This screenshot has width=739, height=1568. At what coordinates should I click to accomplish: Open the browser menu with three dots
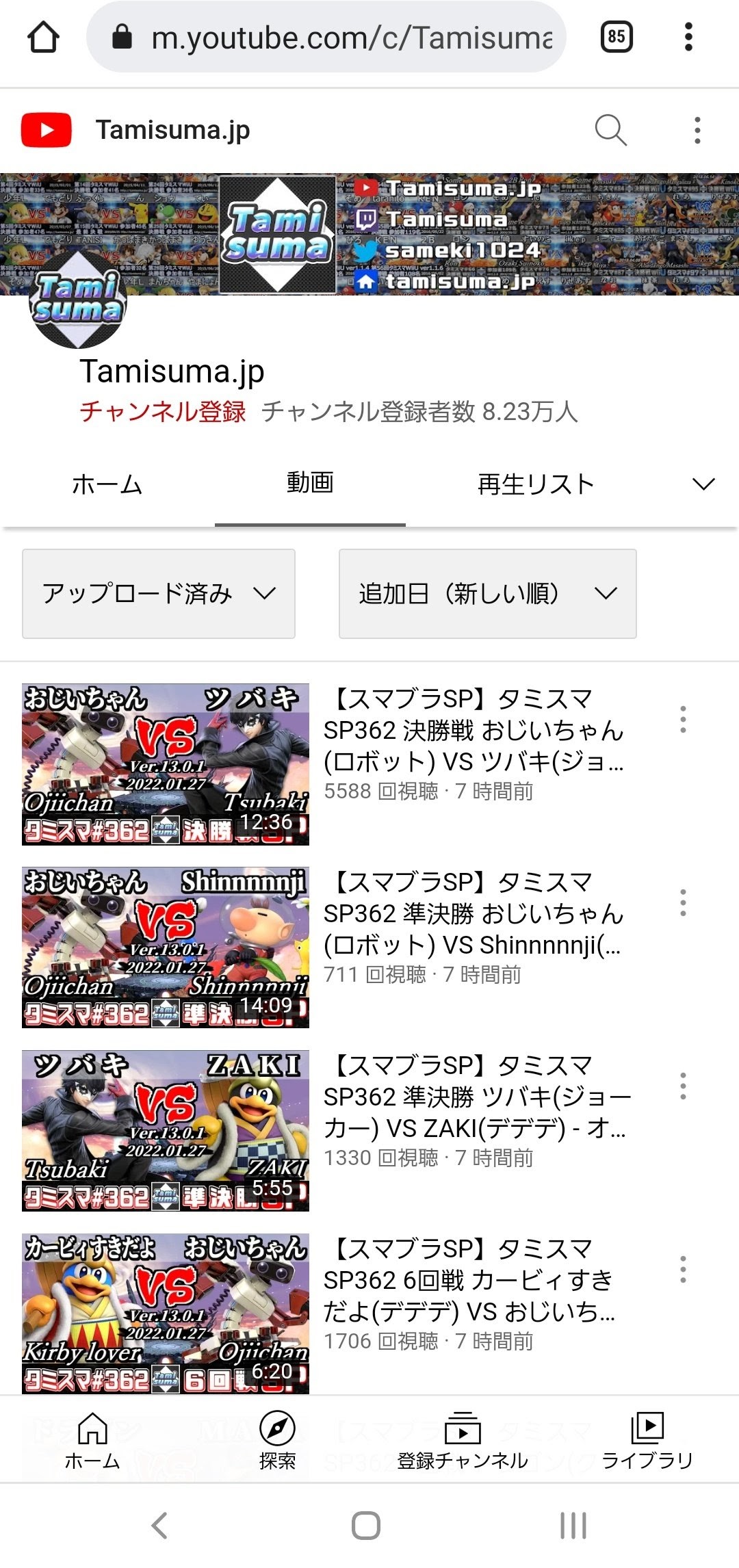pyautogui.click(x=687, y=38)
